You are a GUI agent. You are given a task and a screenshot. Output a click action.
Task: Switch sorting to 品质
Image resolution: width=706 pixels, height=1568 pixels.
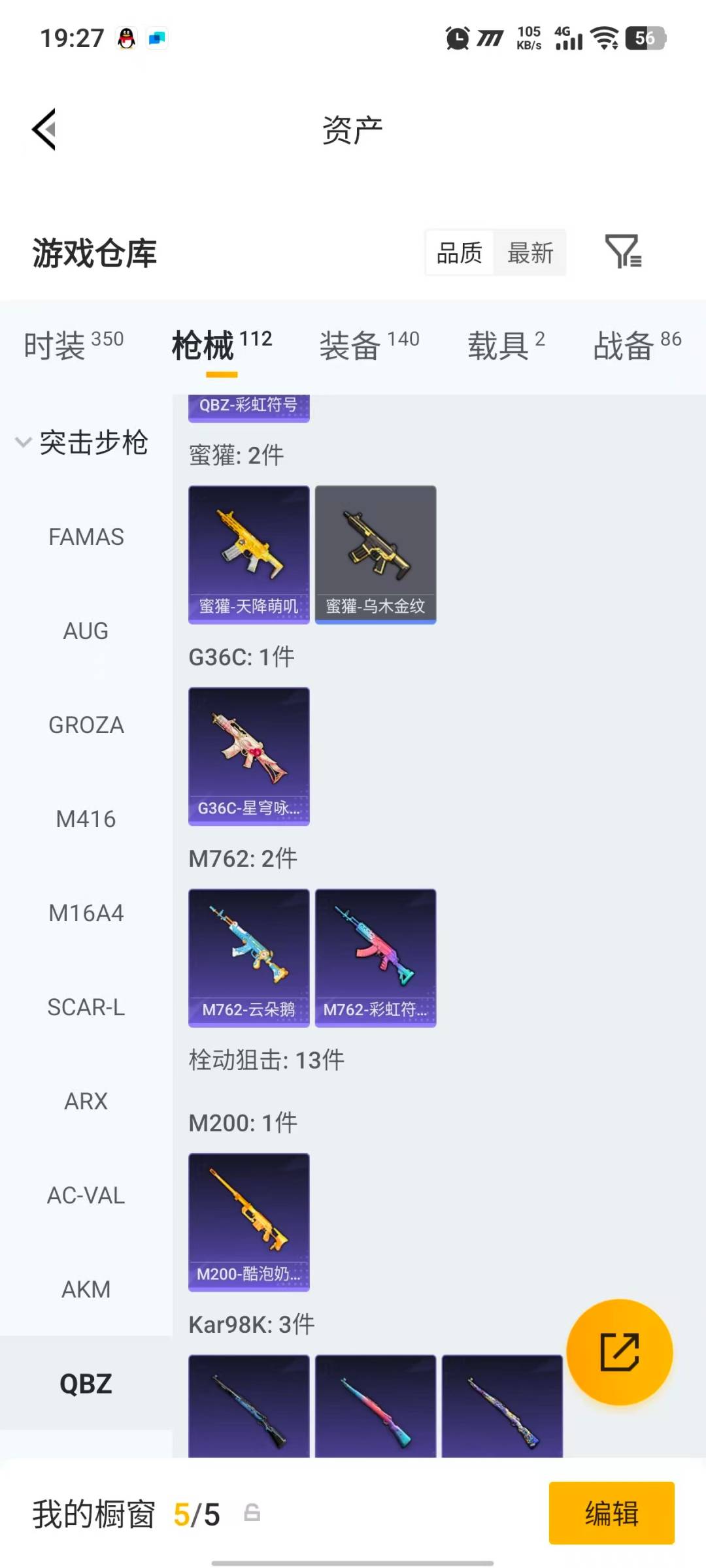coord(460,253)
